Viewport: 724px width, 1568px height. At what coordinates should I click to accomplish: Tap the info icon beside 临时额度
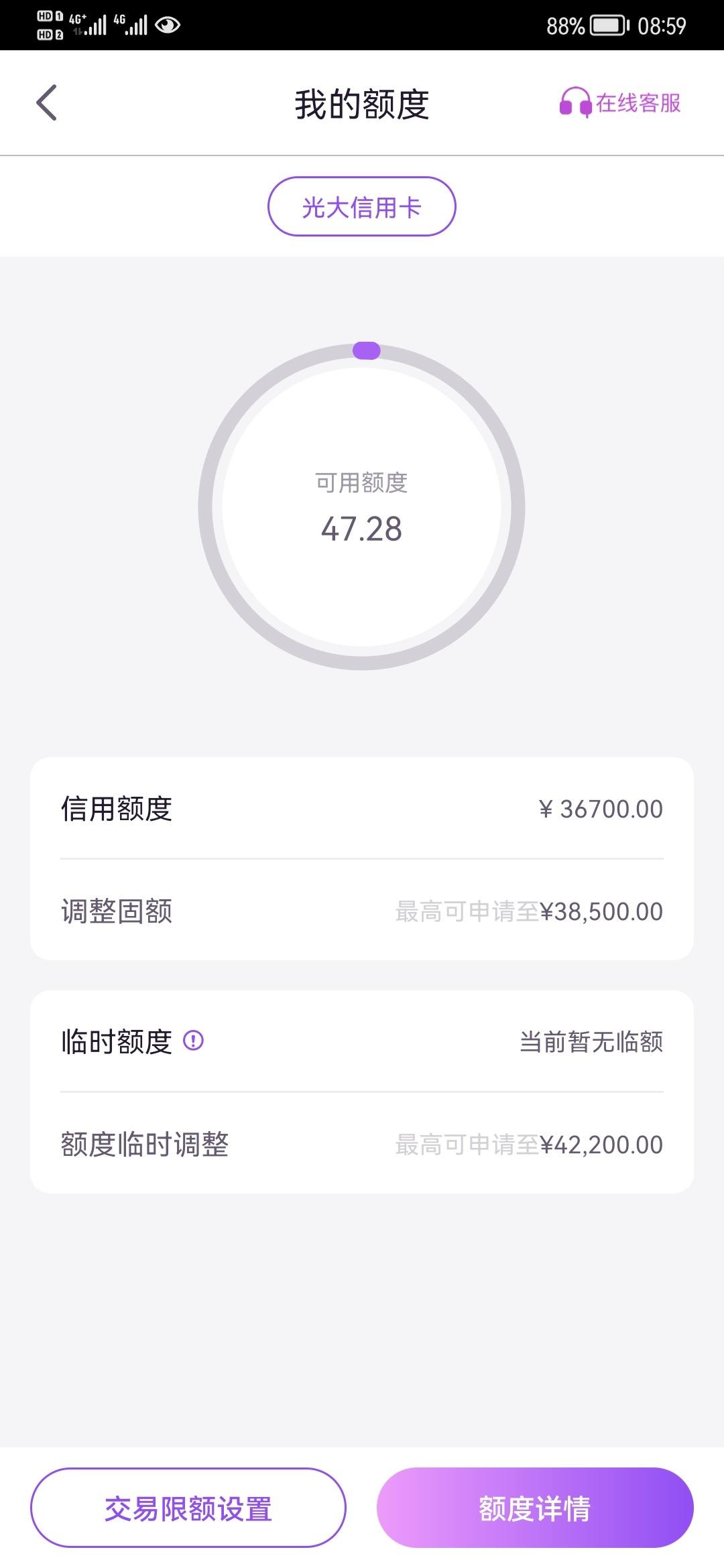coord(193,1041)
